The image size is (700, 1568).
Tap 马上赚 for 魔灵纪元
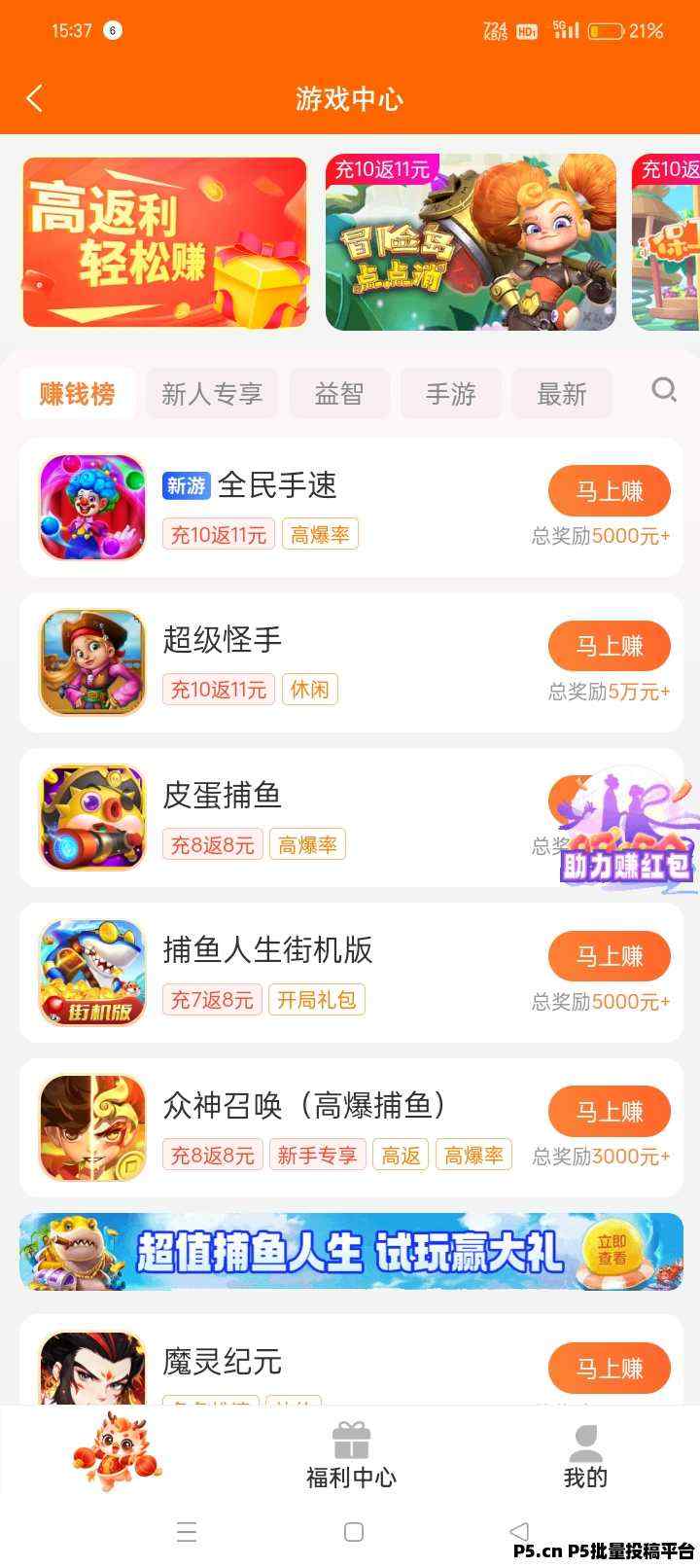tap(610, 1368)
